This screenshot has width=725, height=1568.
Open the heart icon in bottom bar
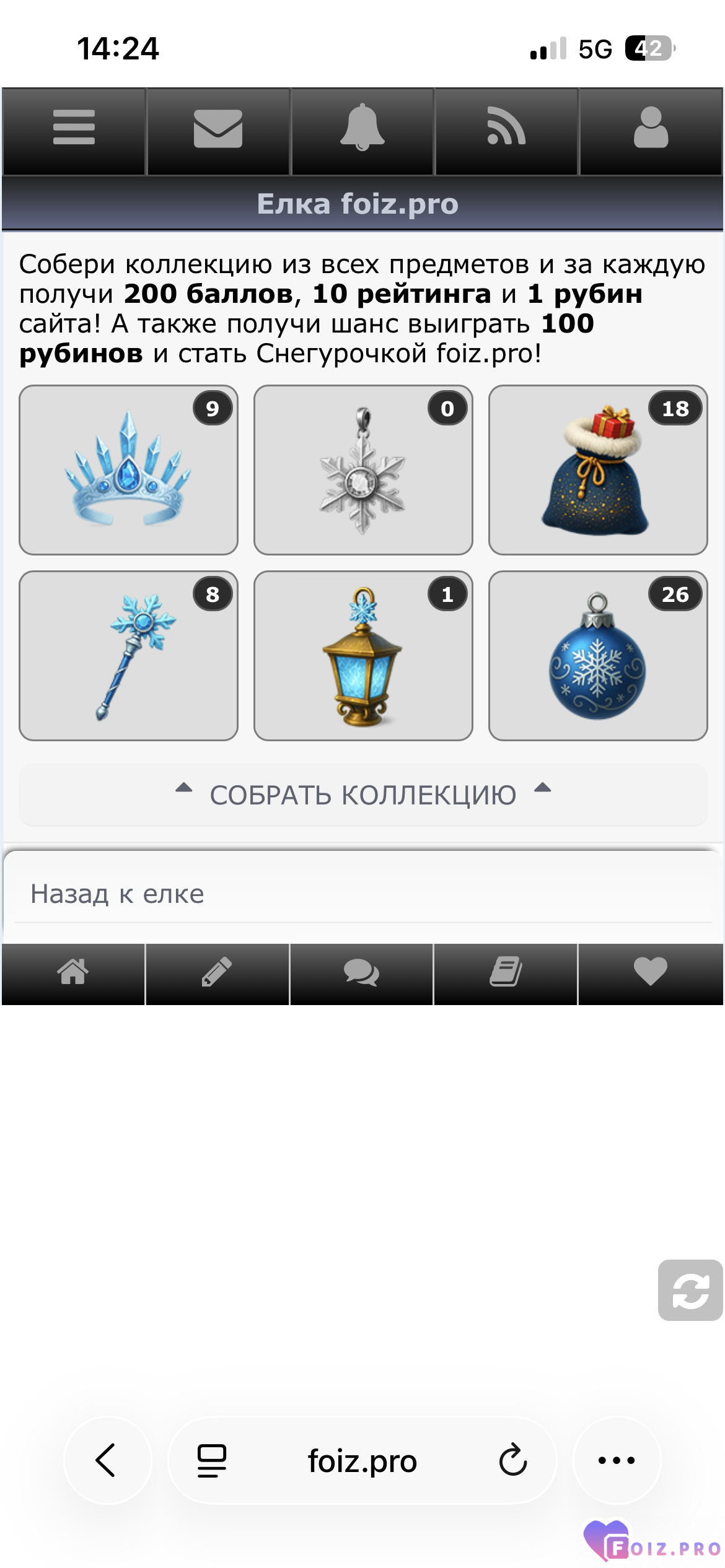pos(650,972)
